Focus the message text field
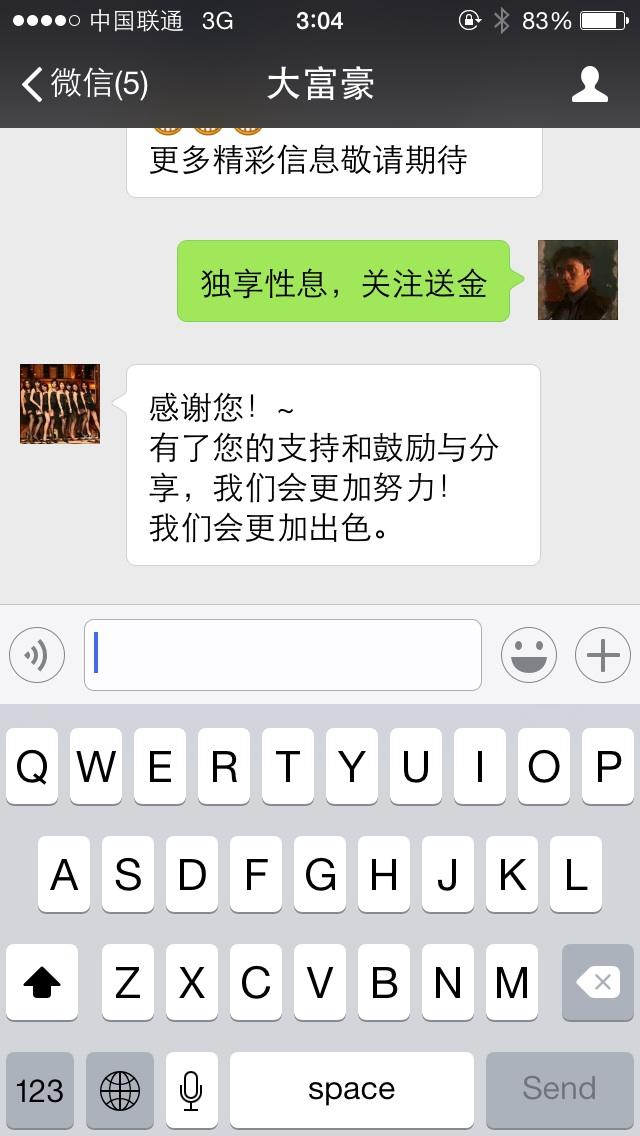The width and height of the screenshot is (640, 1136). tap(283, 655)
